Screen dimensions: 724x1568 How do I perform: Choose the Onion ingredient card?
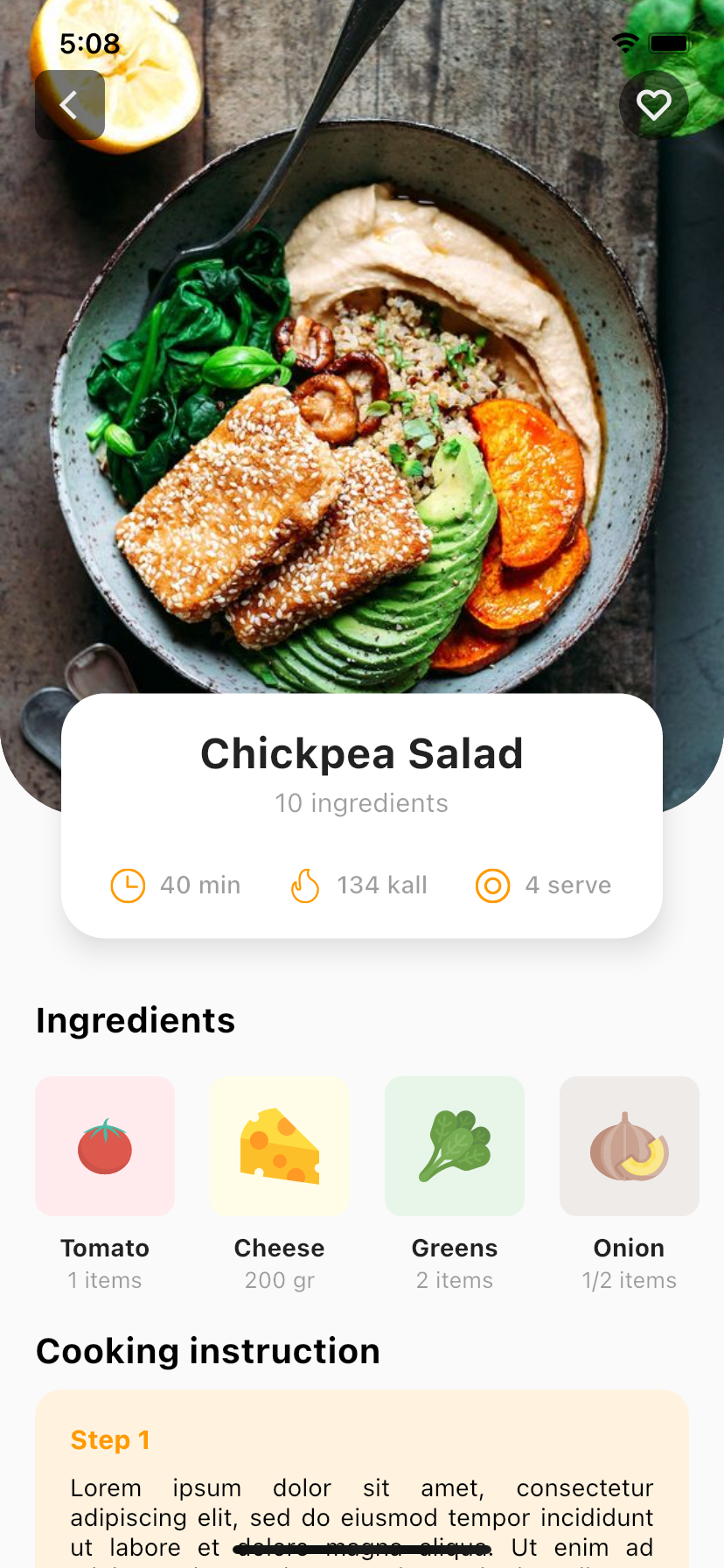tap(630, 1146)
